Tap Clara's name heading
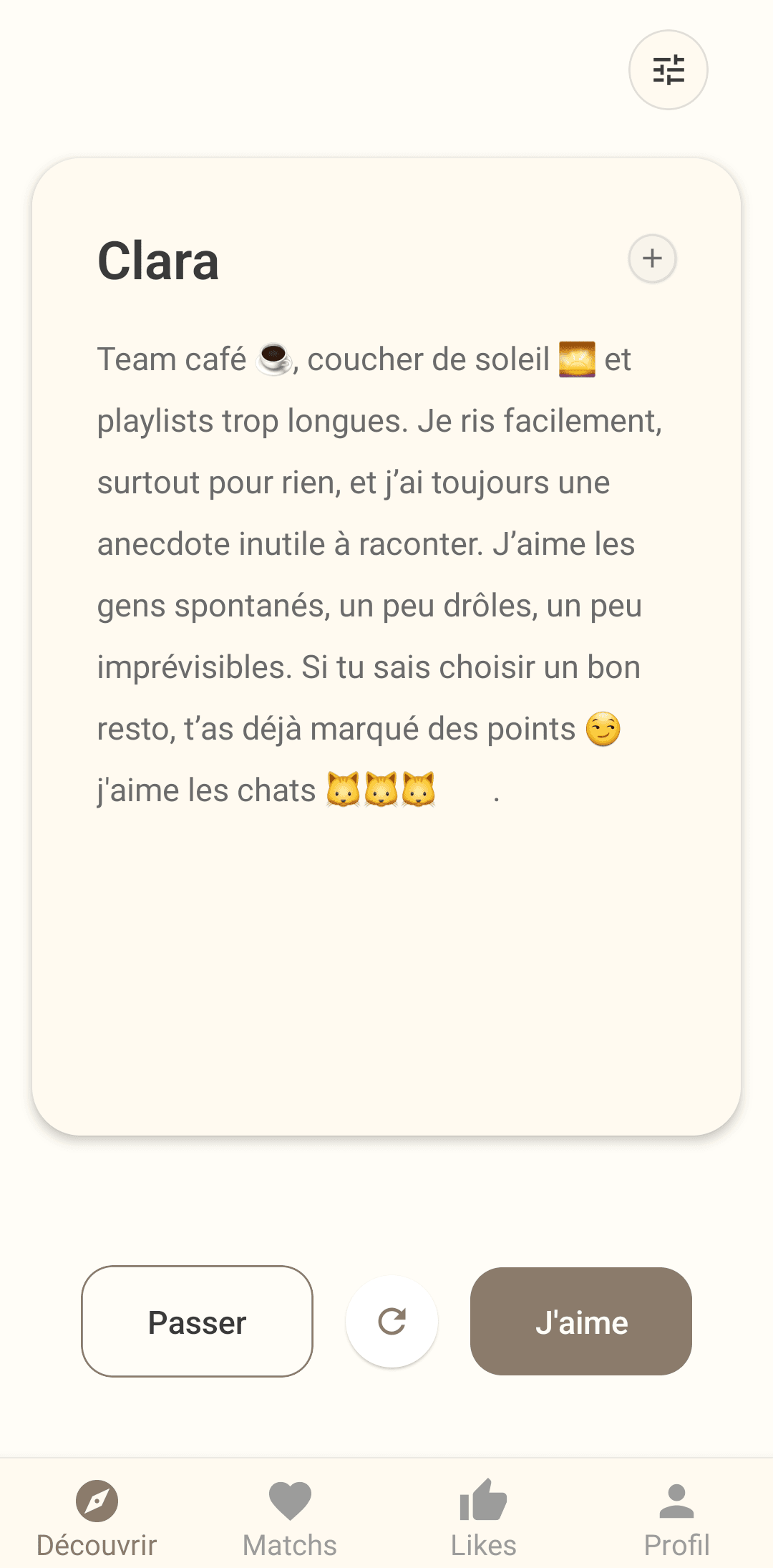The height and width of the screenshot is (1568, 773). click(x=158, y=260)
